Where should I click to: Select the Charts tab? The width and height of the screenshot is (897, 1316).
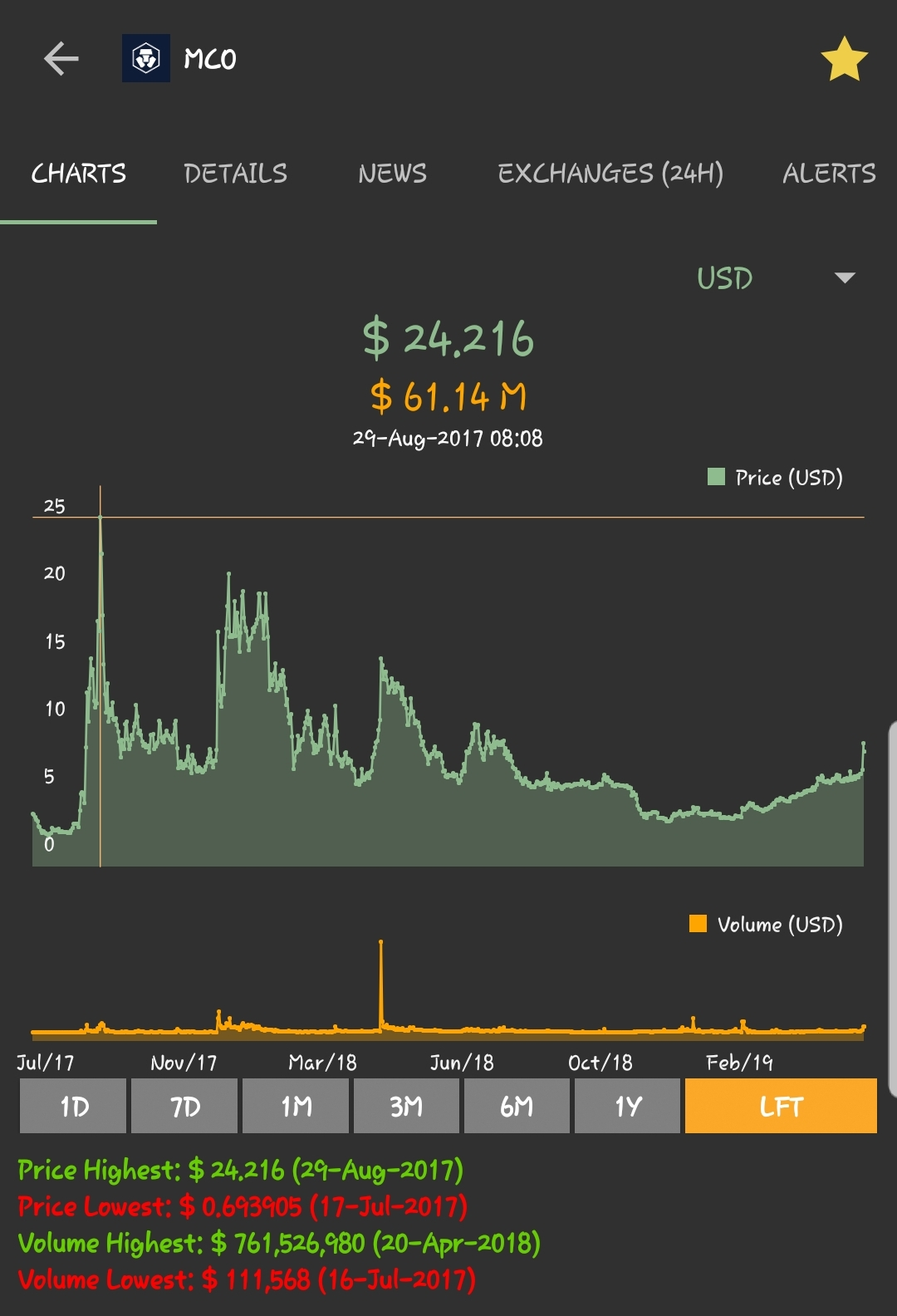coord(79,174)
